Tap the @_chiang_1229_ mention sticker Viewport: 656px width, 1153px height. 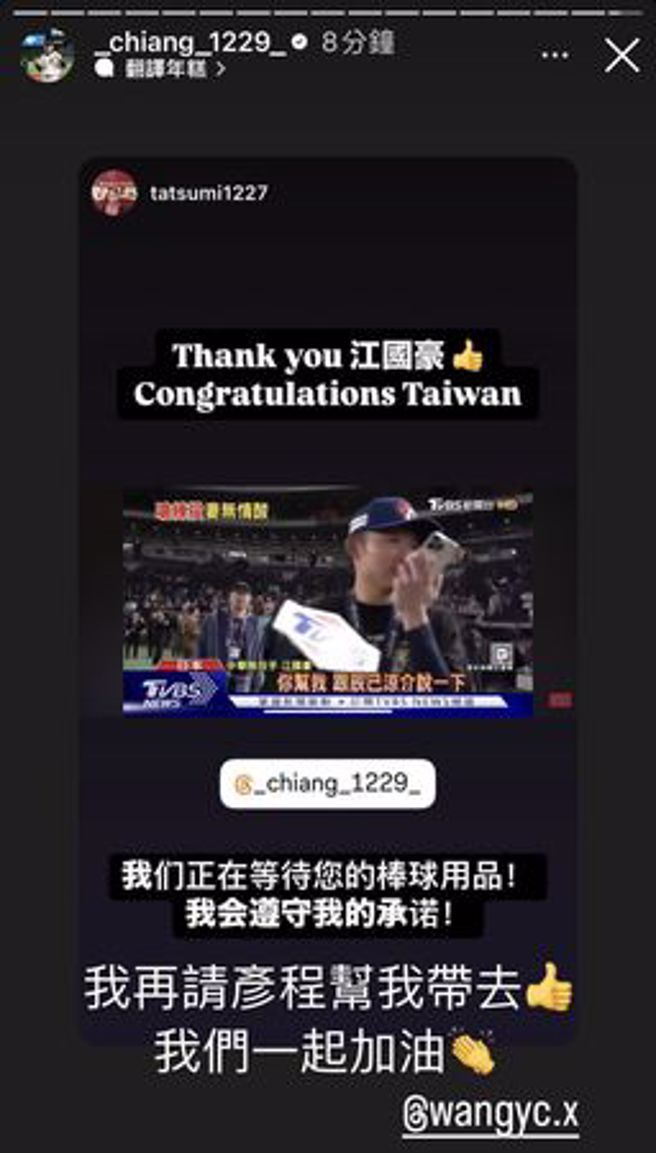327,784
